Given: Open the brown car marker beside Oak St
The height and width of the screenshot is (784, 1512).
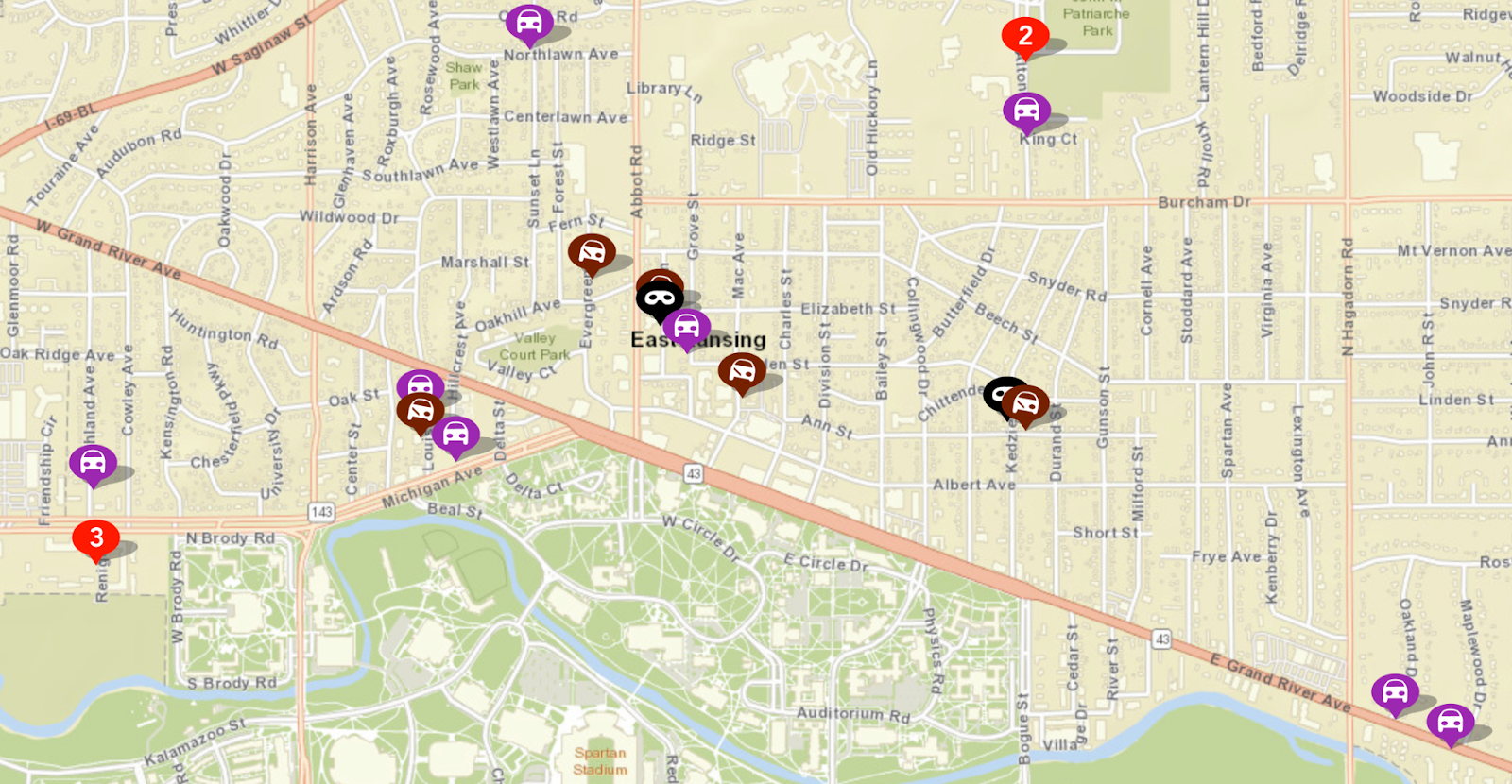Looking at the screenshot, I should tap(421, 411).
